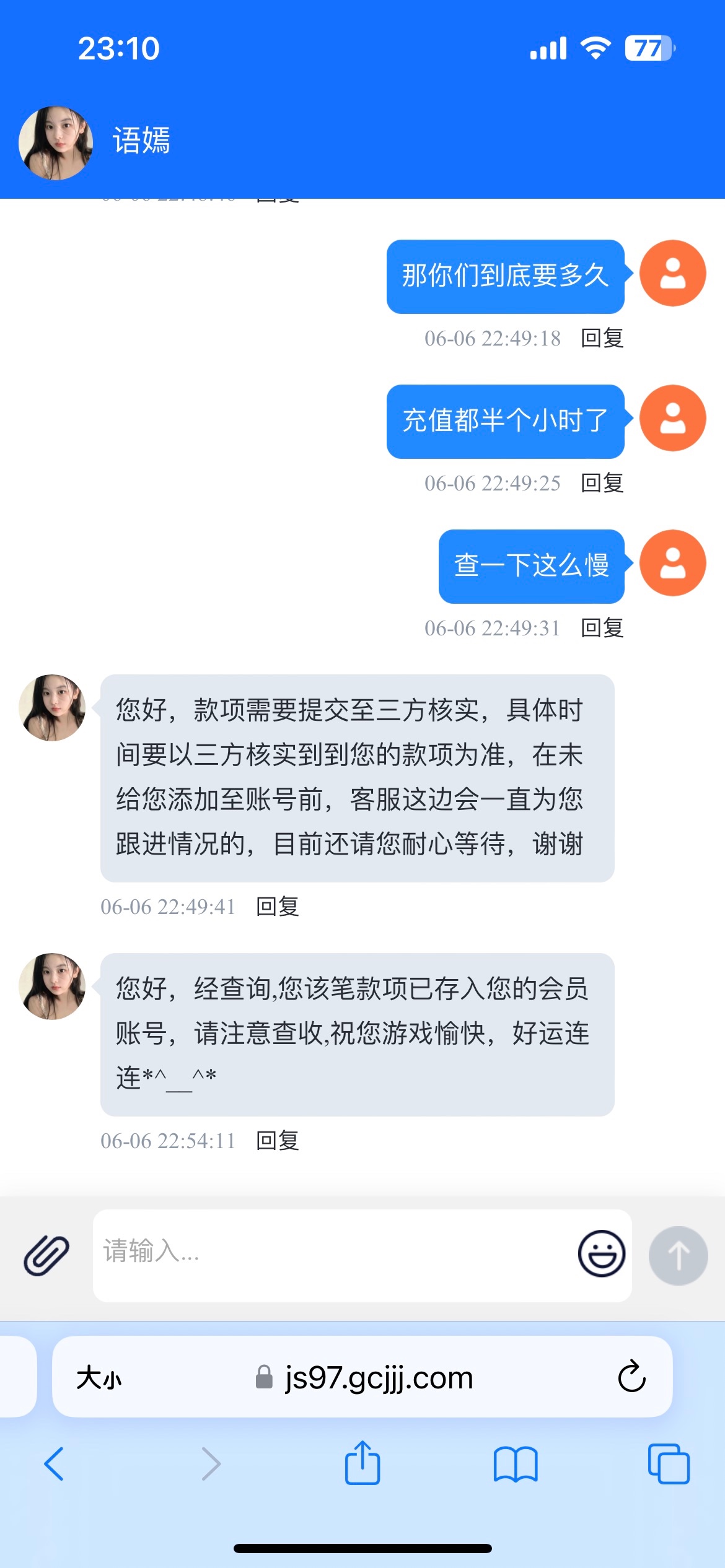Tap 回复 under 查一下这么慢 message
Image resolution: width=725 pixels, height=1568 pixels.
point(602,628)
